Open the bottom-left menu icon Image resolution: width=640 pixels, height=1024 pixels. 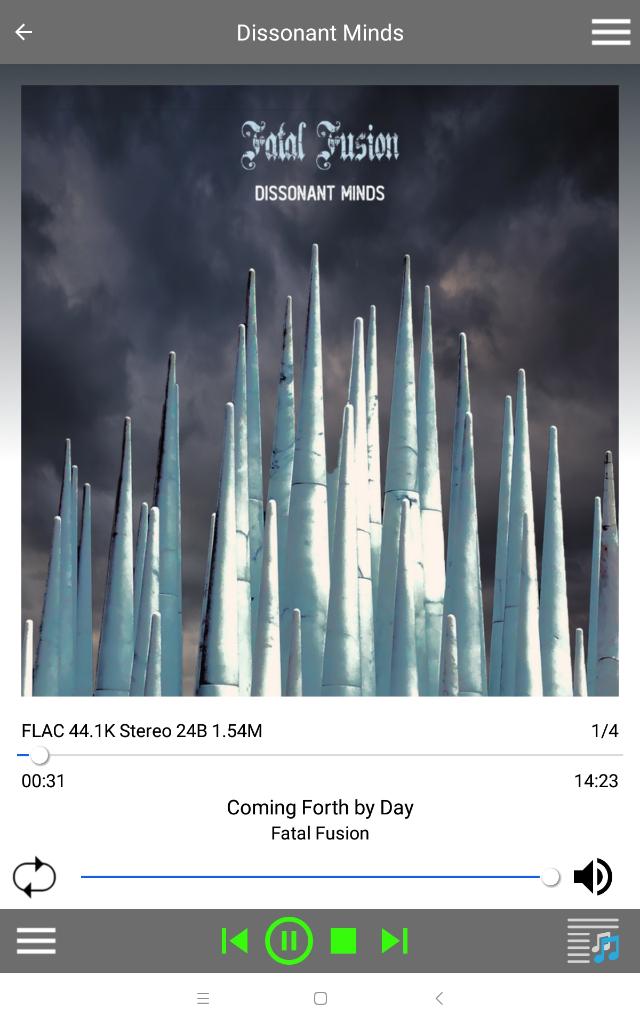click(x=36, y=940)
